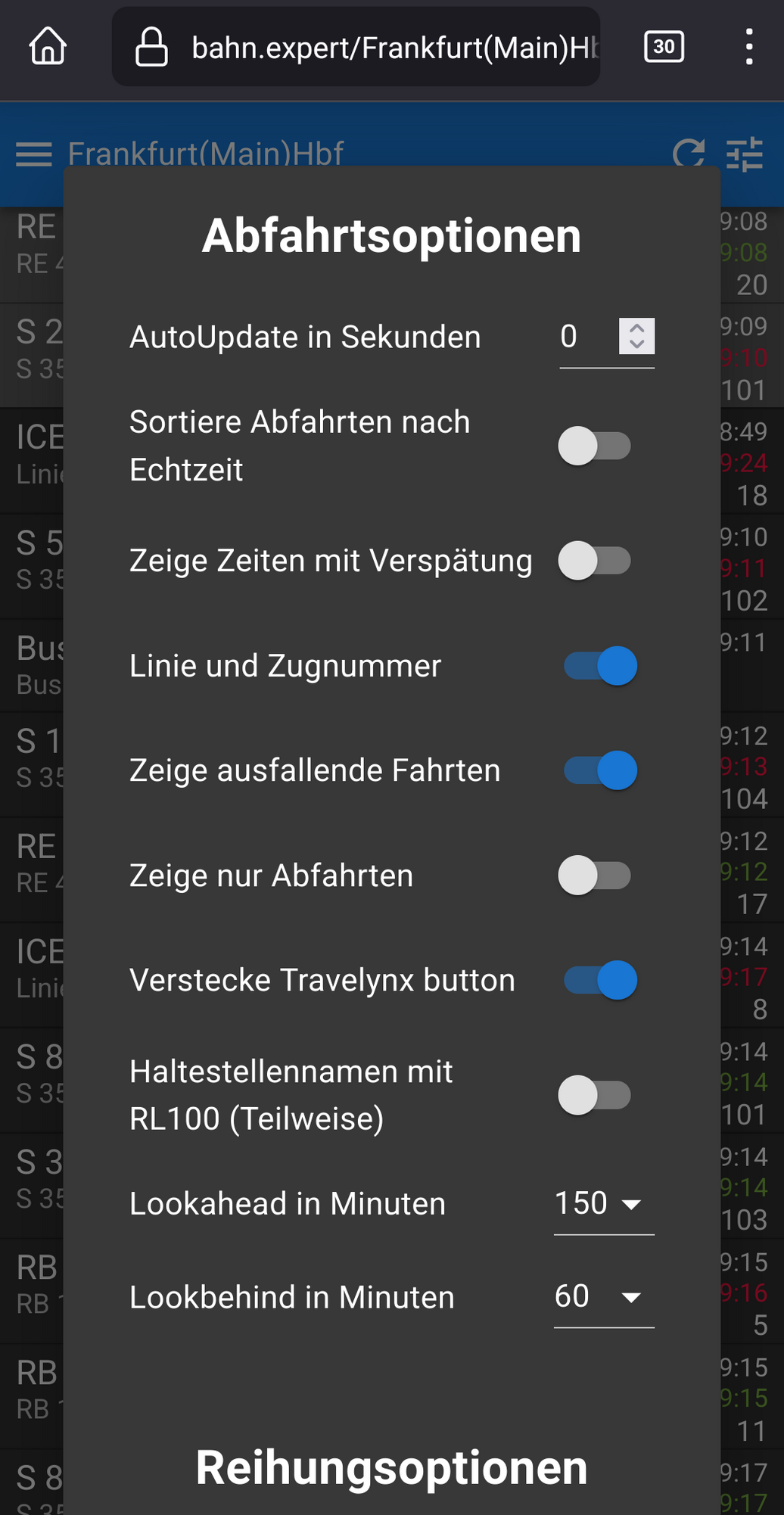Image resolution: width=784 pixels, height=1515 pixels.
Task: Disable Linie und Zugnummer switch
Action: click(600, 666)
